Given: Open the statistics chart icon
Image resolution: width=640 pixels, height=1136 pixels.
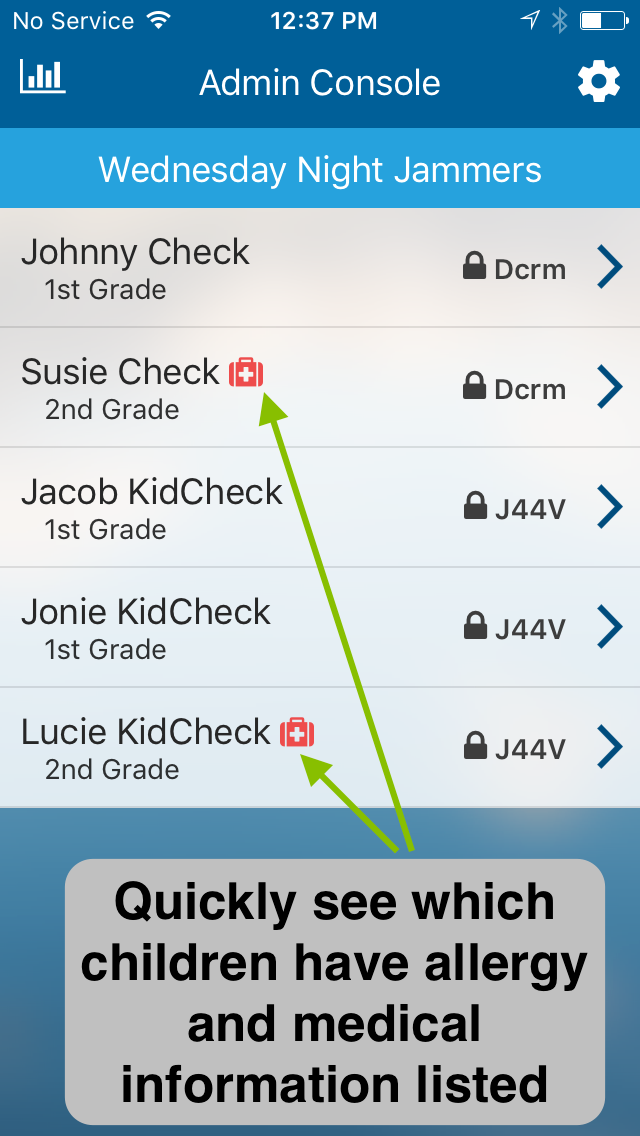Looking at the screenshot, I should (x=43, y=76).
